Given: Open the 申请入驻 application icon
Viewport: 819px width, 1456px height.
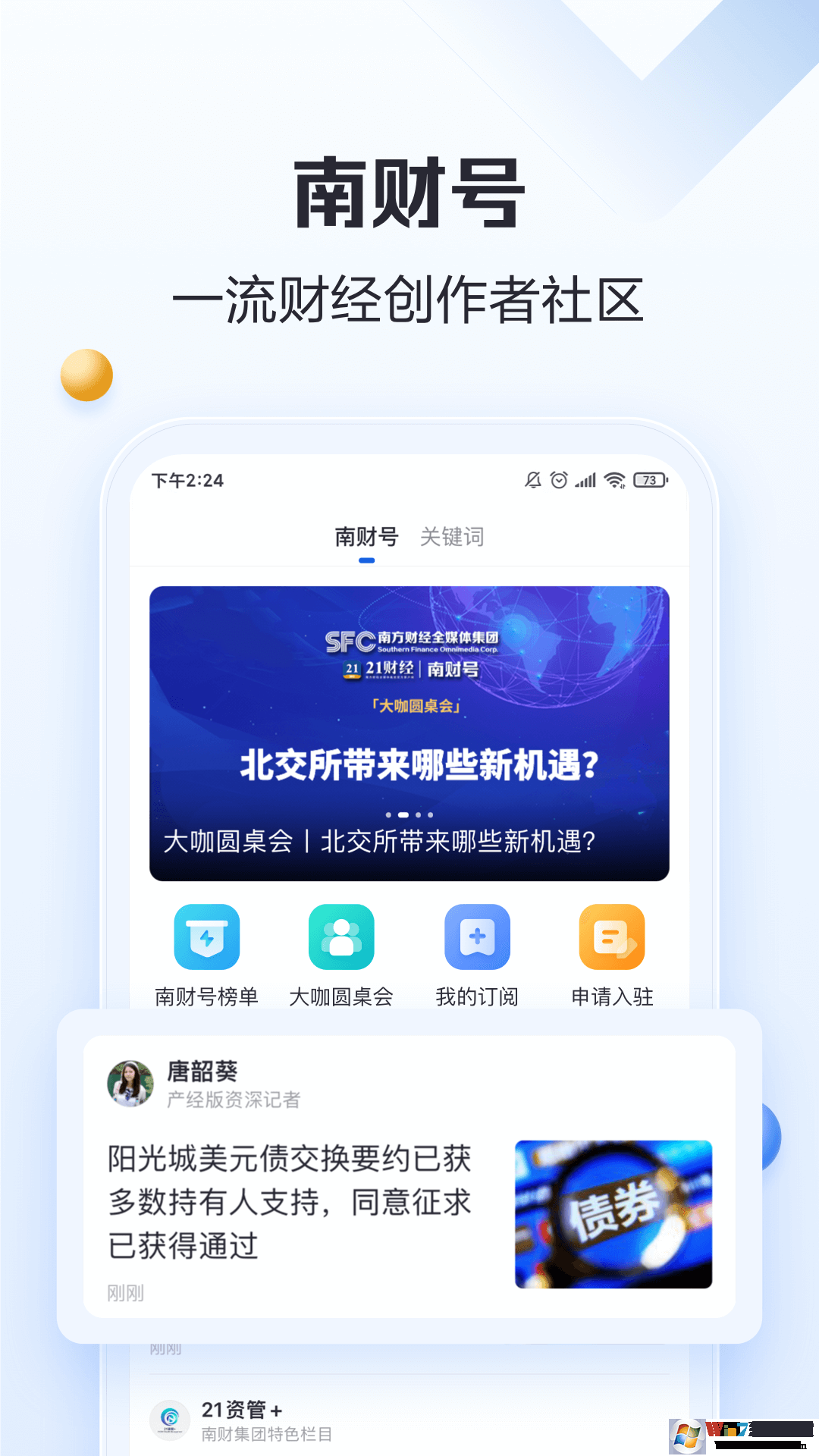Looking at the screenshot, I should click(x=612, y=937).
